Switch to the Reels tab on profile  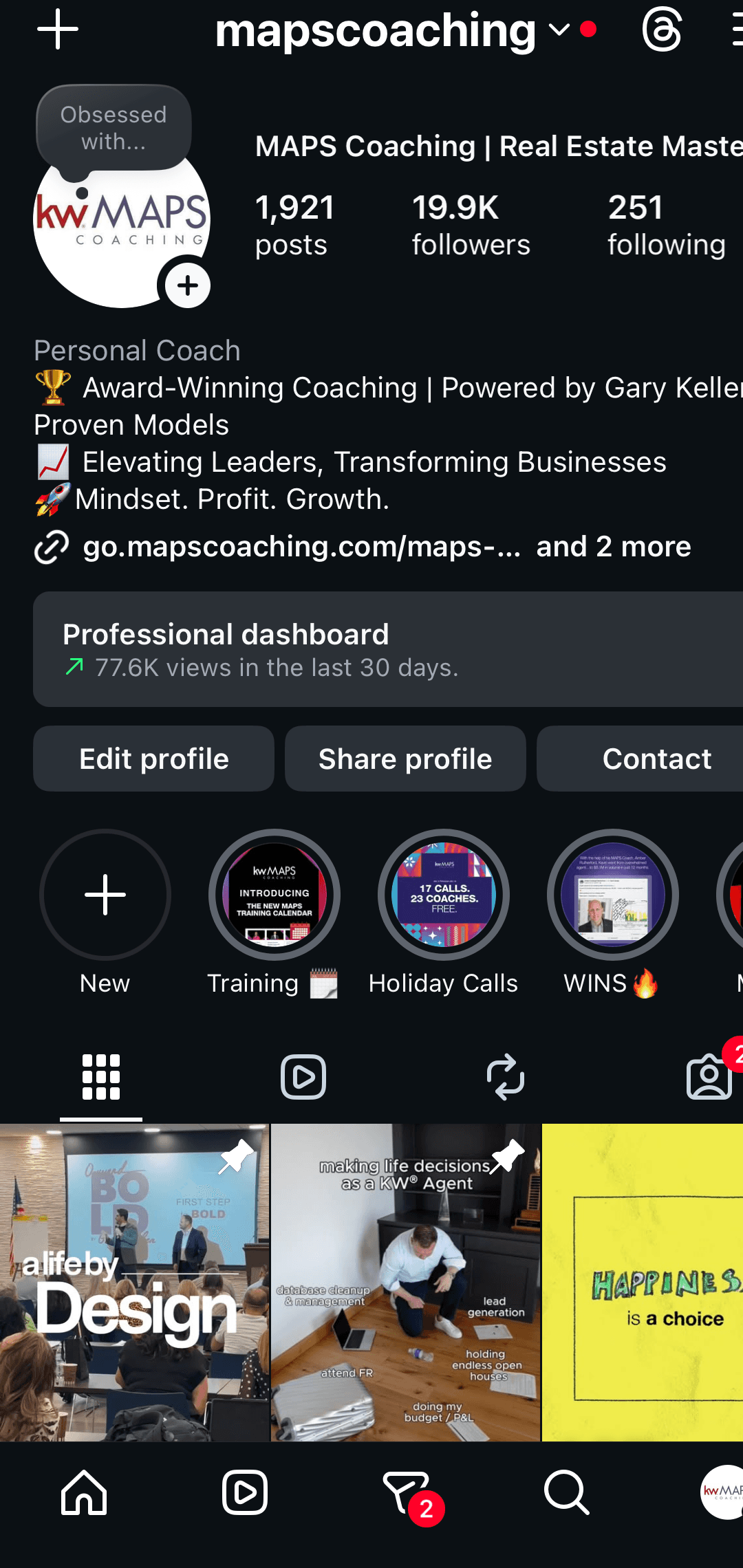point(303,1077)
